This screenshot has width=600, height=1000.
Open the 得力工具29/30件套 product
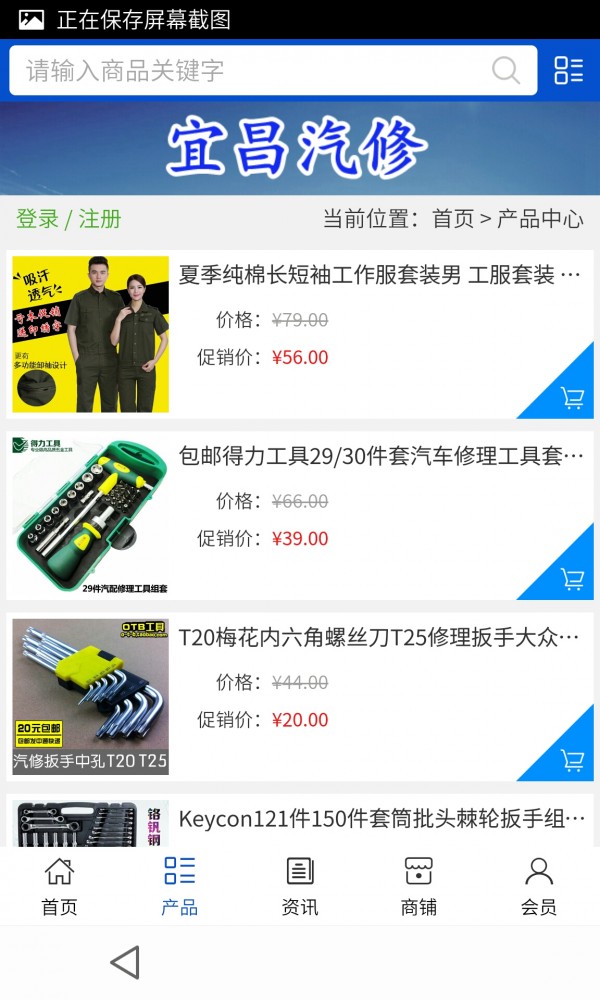click(380, 456)
